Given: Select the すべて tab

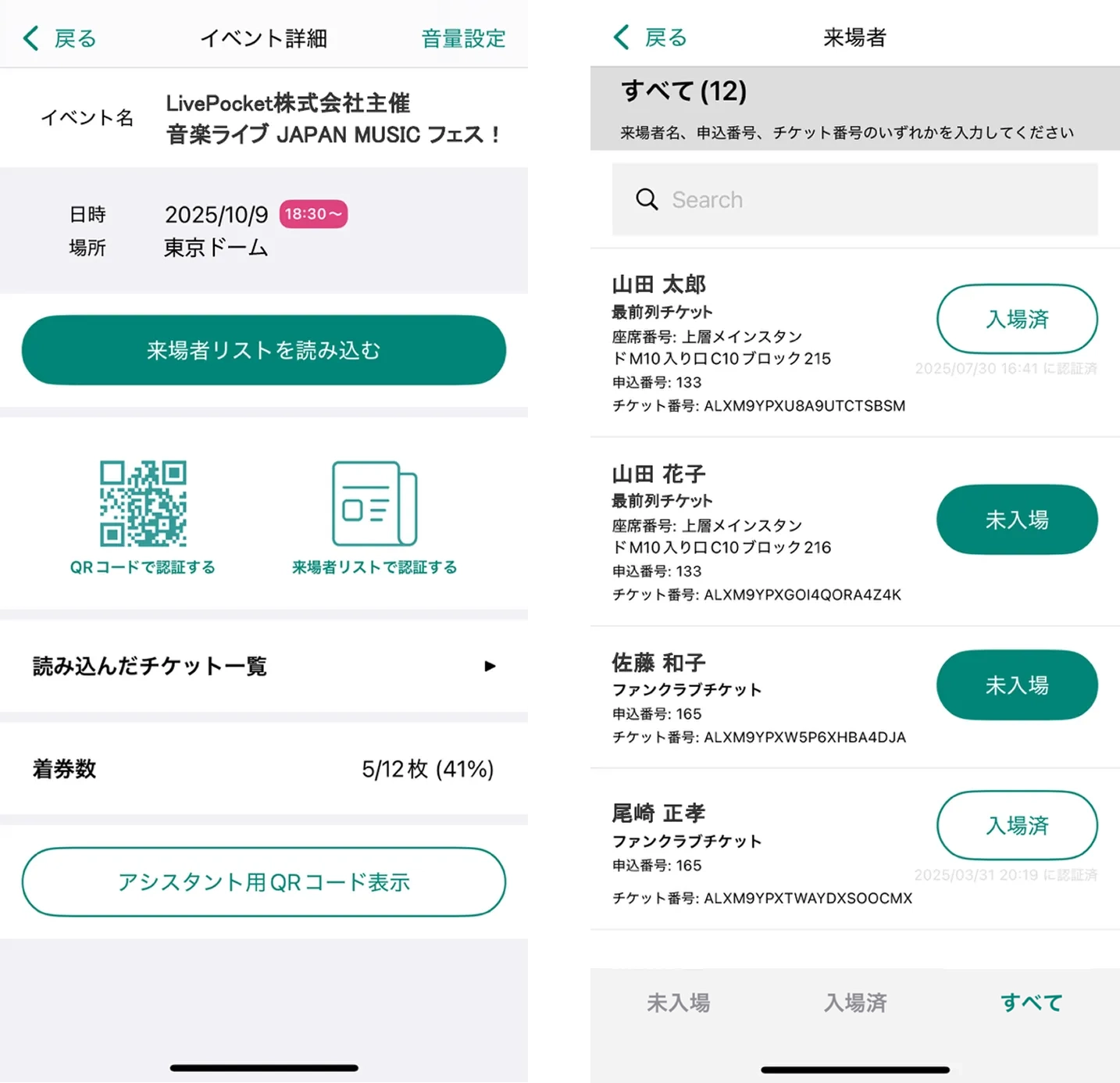Looking at the screenshot, I should pos(1032,1003).
